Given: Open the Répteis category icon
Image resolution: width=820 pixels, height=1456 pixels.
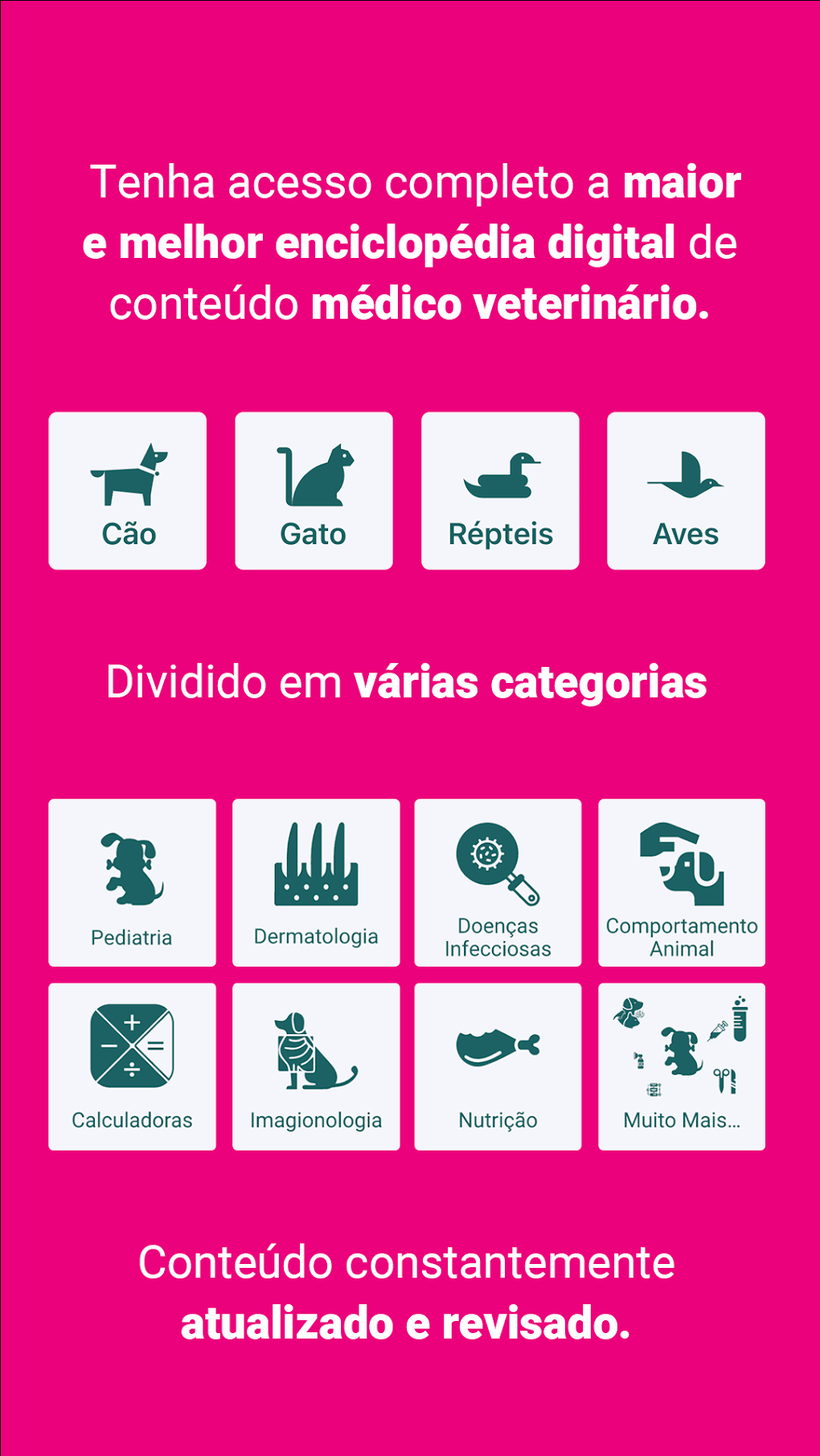Looking at the screenshot, I should tap(500, 478).
